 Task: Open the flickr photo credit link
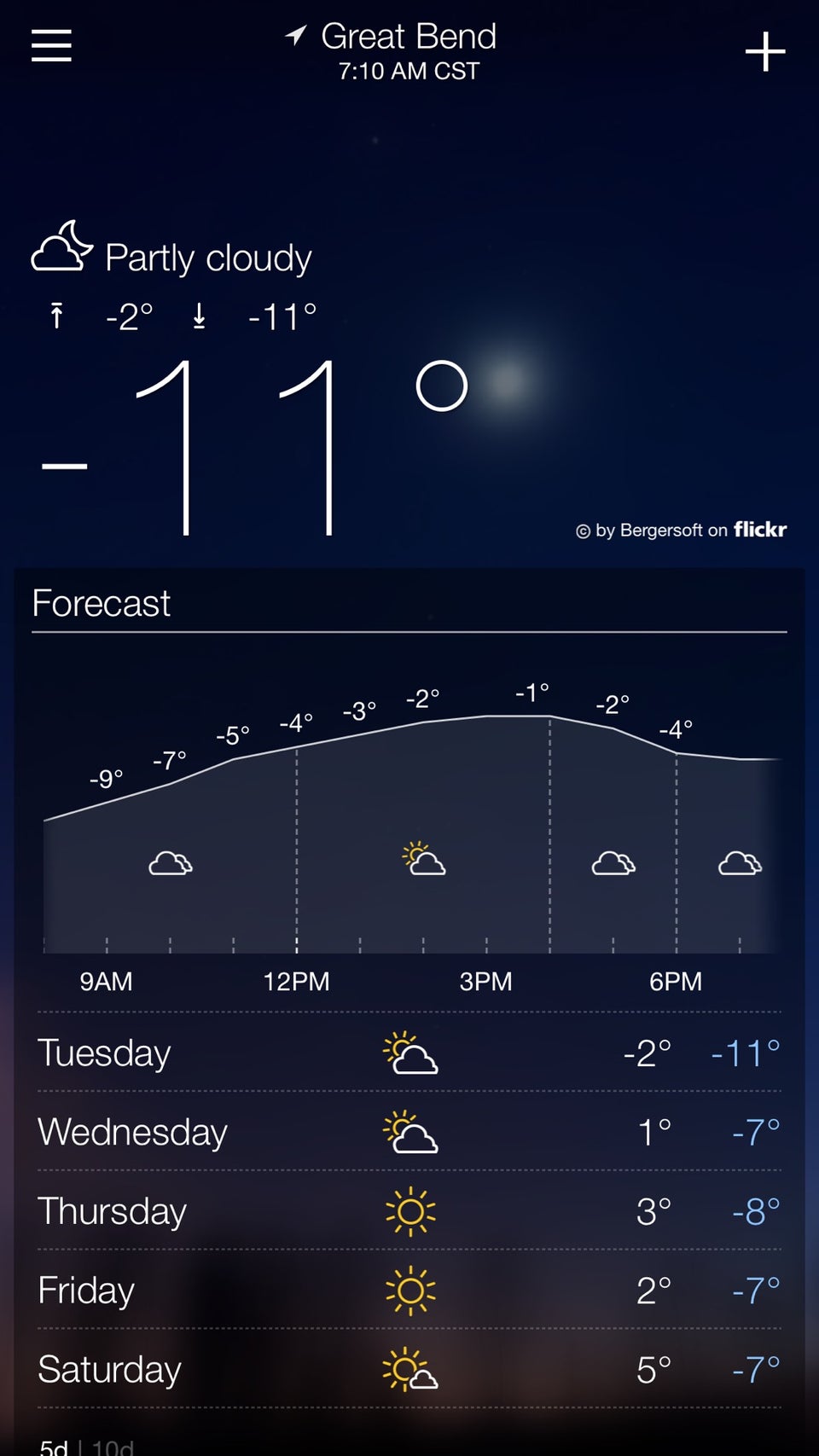pyautogui.click(x=681, y=530)
